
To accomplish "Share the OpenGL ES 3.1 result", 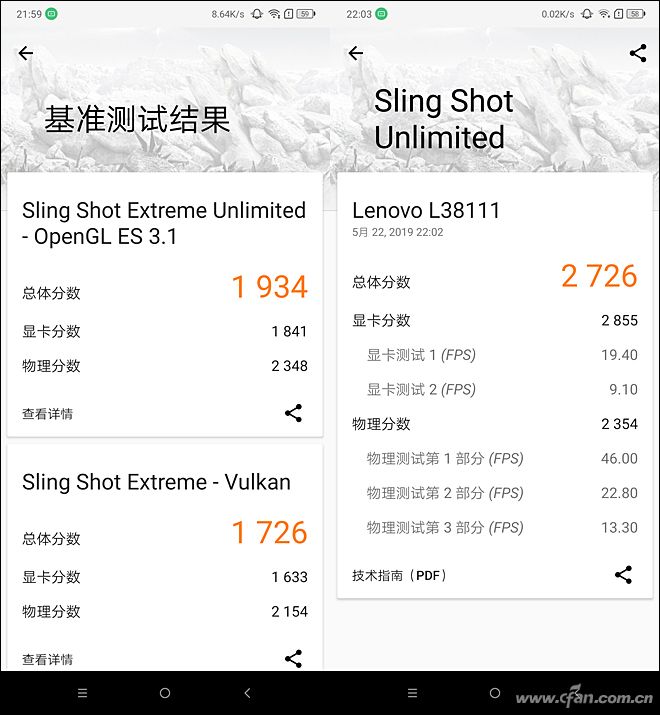I will 293,413.
